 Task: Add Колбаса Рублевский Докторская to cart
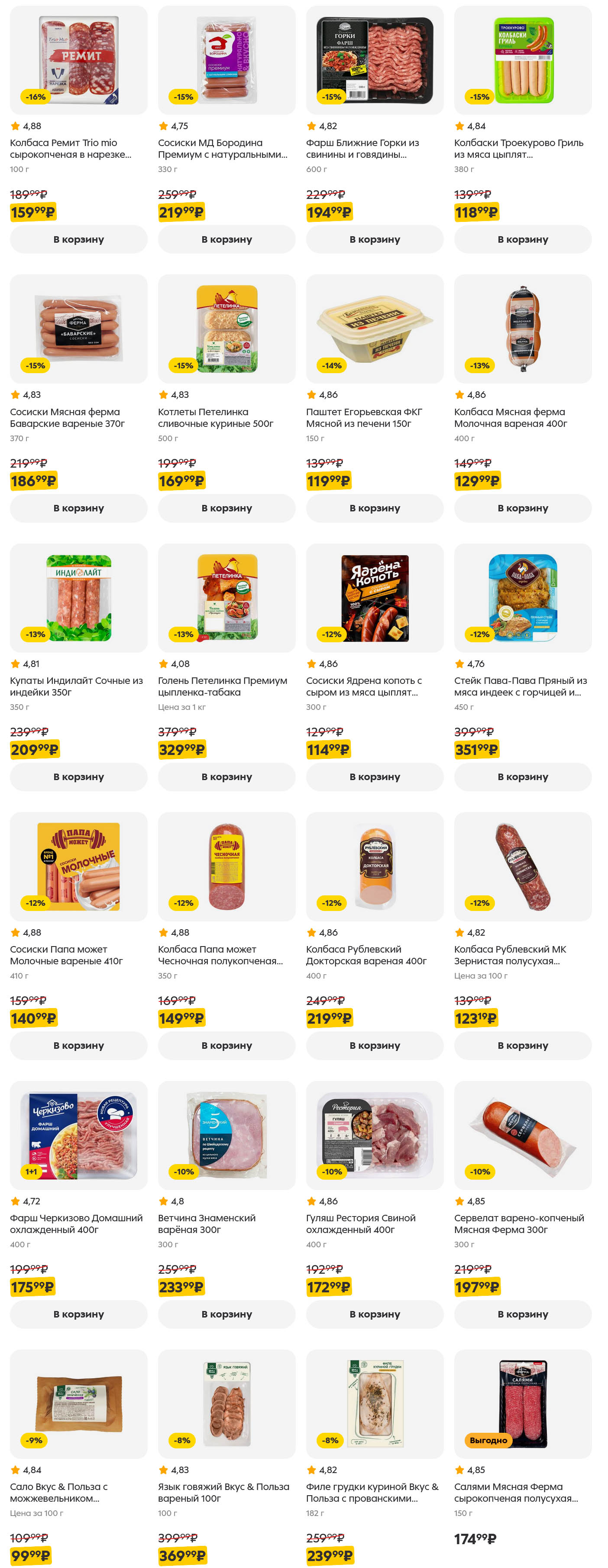pyautogui.click(x=375, y=1045)
